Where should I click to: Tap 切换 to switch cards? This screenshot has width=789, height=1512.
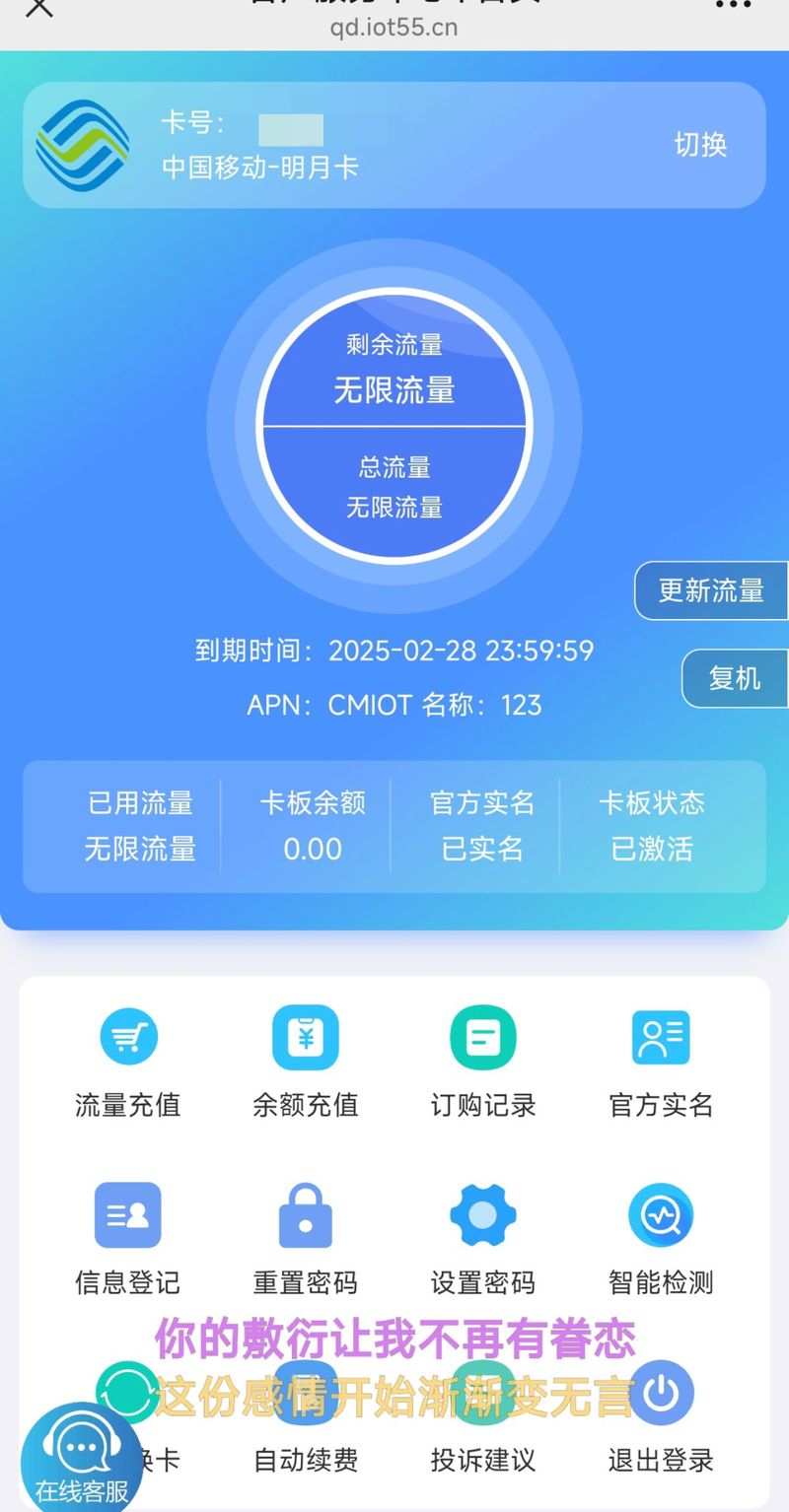click(702, 145)
